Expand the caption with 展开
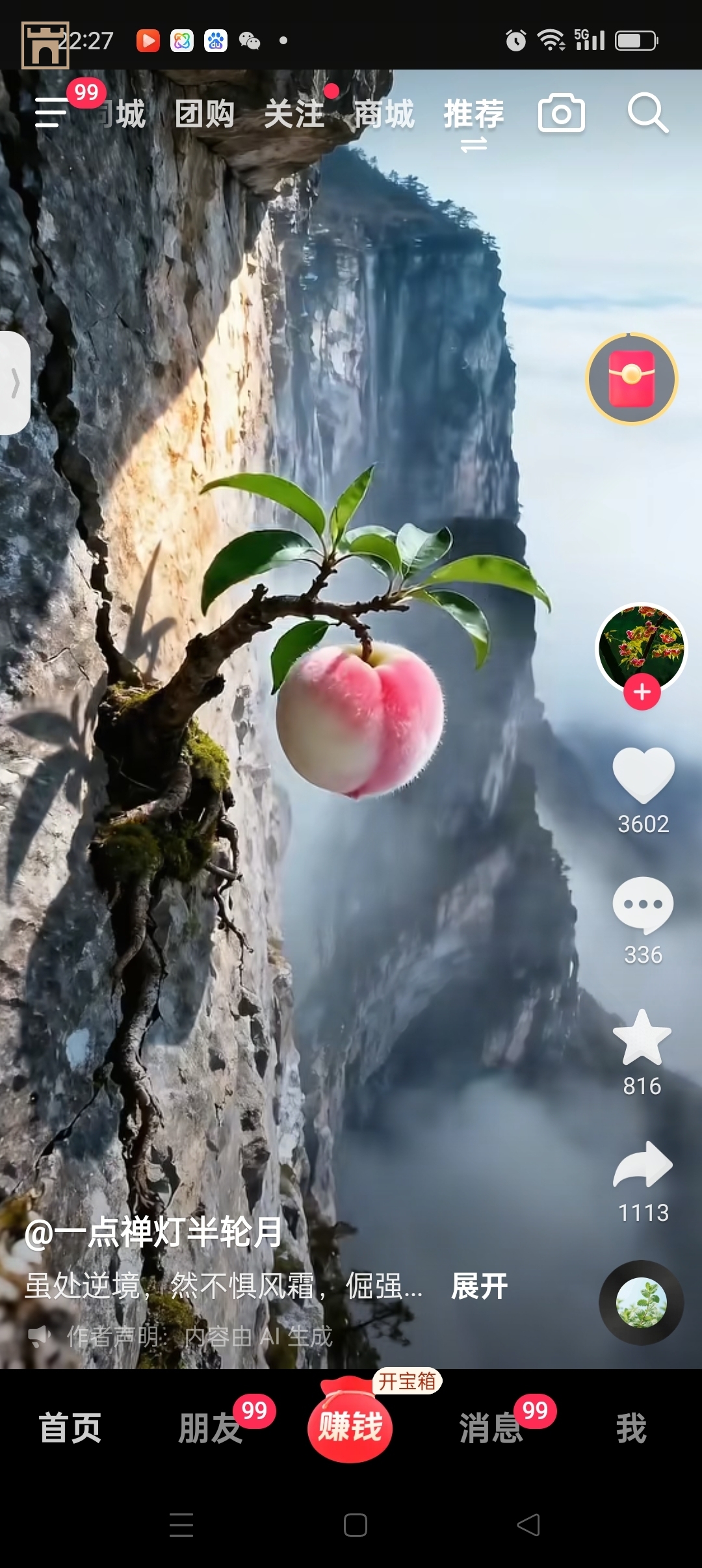 [480, 1286]
